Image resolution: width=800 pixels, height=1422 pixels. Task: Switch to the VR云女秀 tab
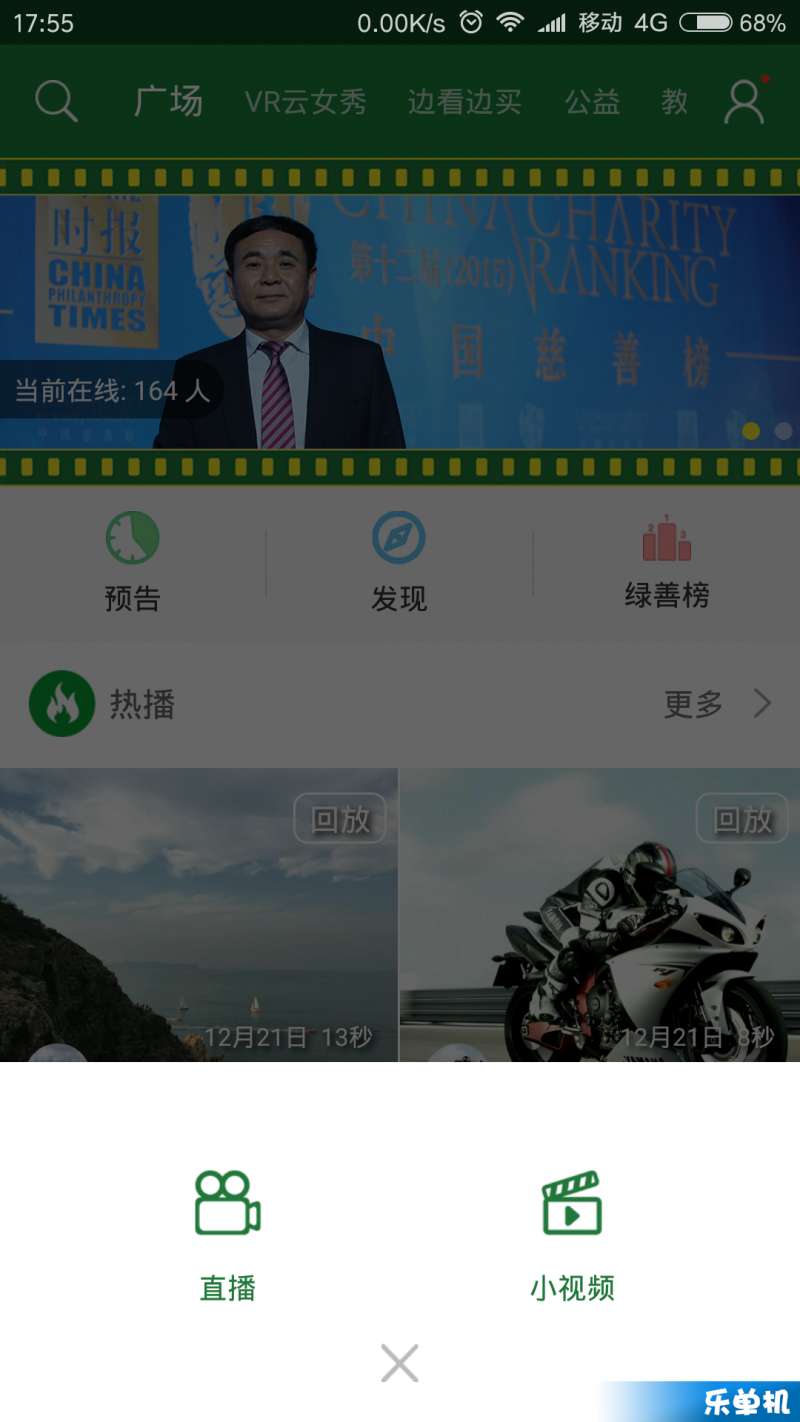[306, 102]
